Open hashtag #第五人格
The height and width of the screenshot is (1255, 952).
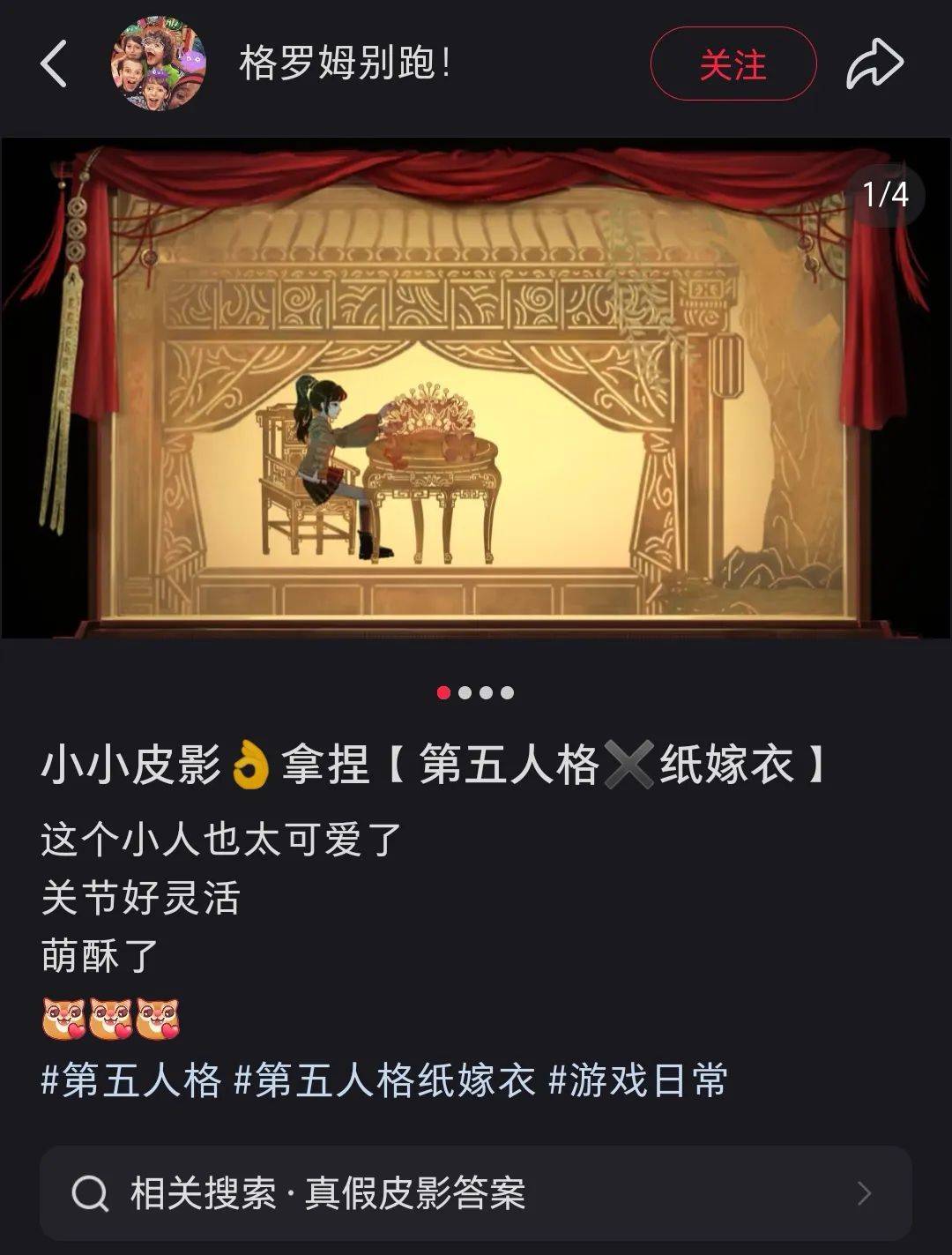pos(130,1079)
